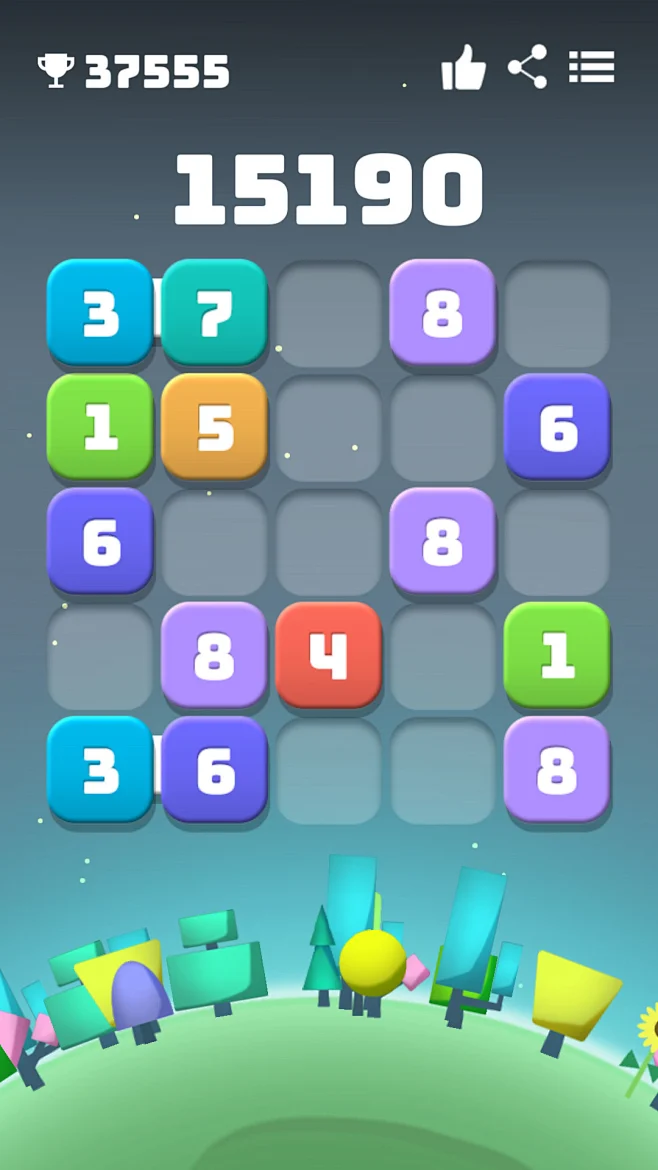Select the teal 7 tile

coord(214,313)
